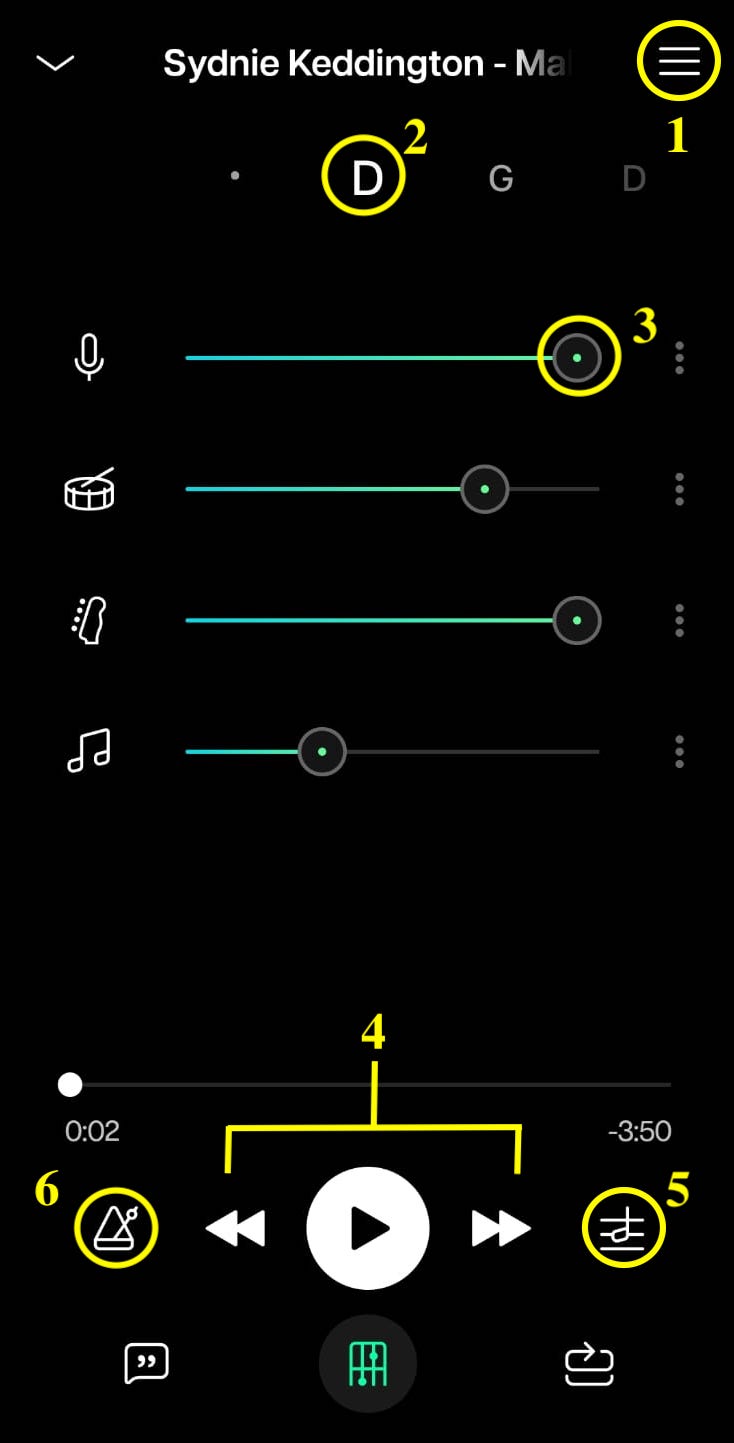
Task: Open the lyrics view
Action: click(x=146, y=1362)
